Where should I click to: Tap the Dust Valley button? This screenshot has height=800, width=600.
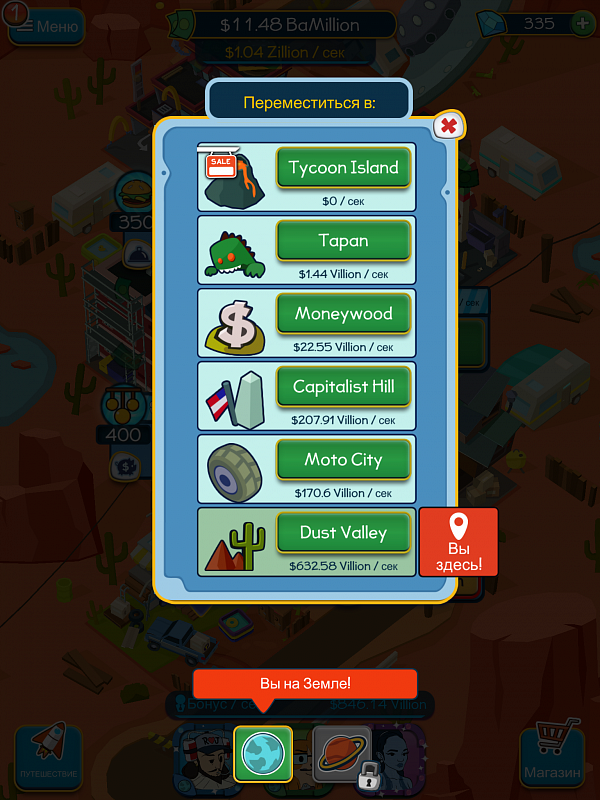point(344,533)
